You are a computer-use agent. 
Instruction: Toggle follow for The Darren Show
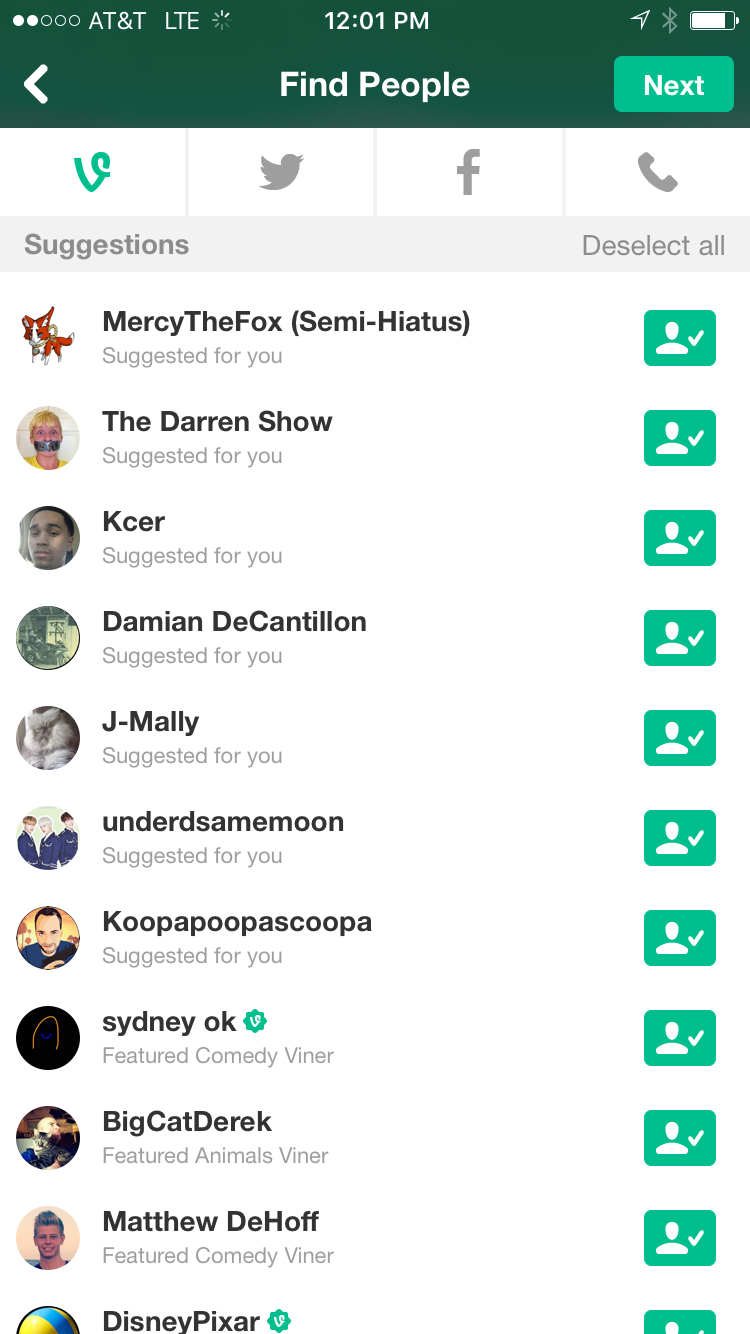[679, 438]
